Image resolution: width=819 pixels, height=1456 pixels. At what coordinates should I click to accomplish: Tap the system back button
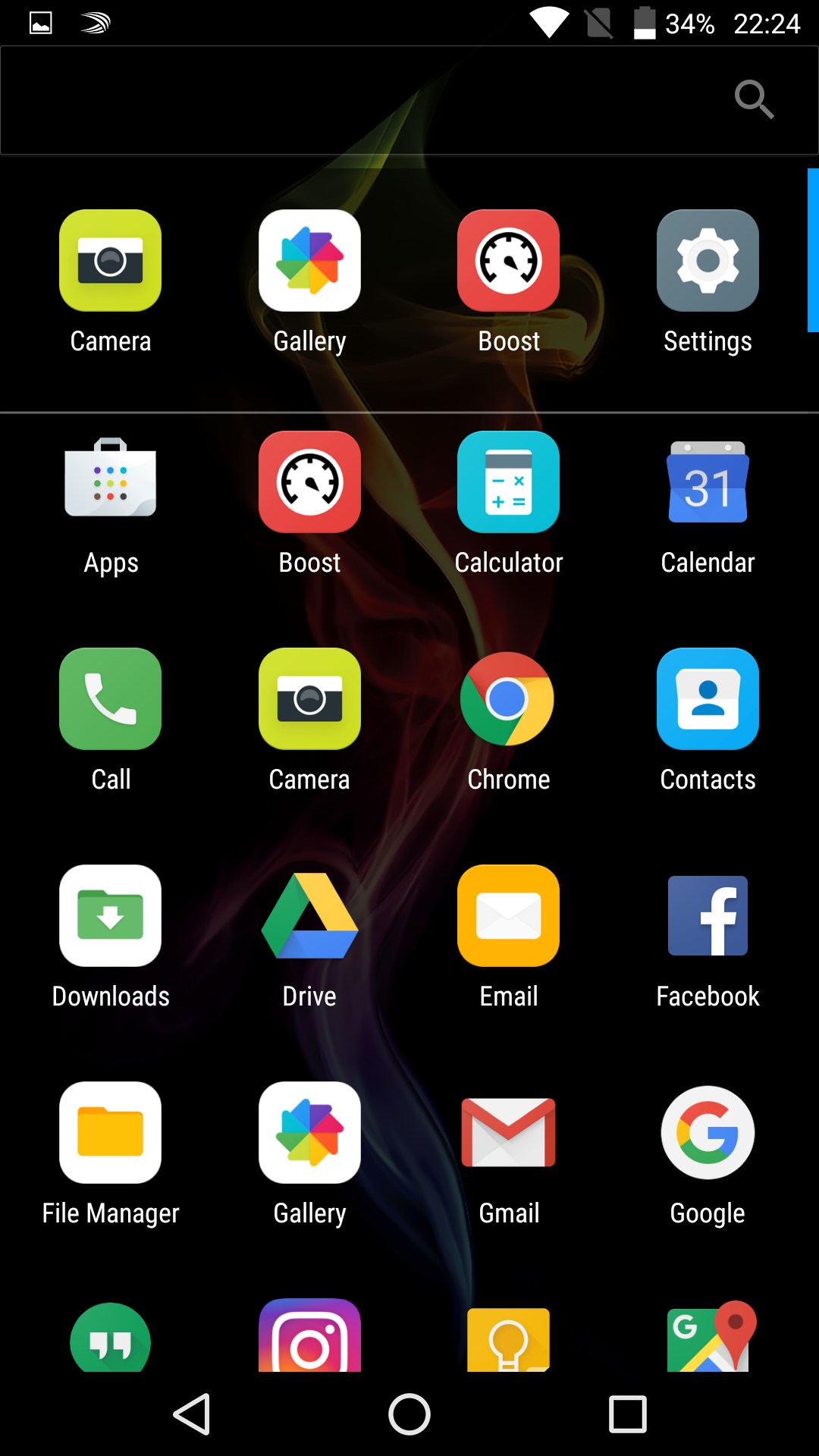[x=192, y=1414]
